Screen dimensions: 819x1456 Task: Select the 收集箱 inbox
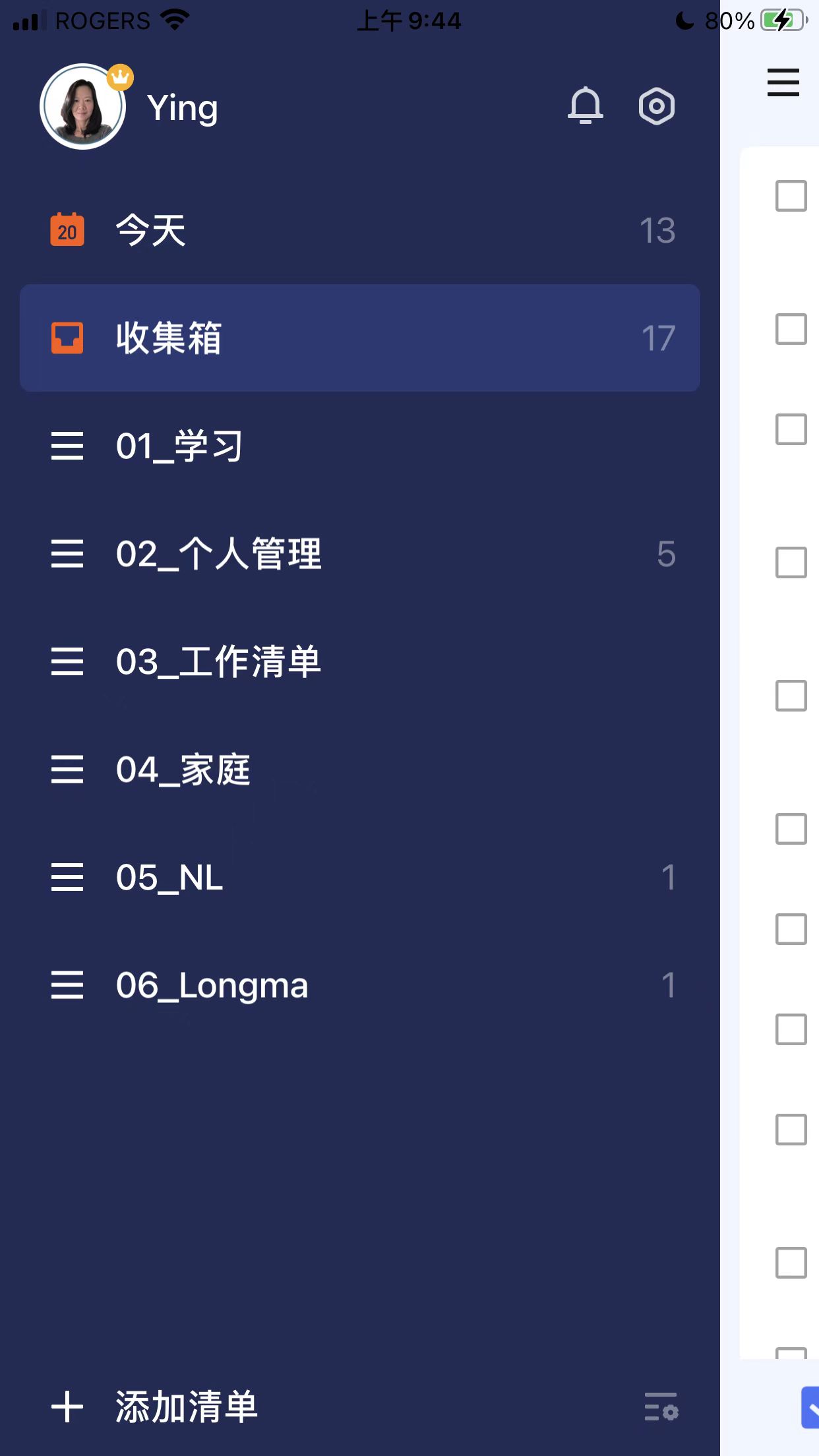pos(360,338)
